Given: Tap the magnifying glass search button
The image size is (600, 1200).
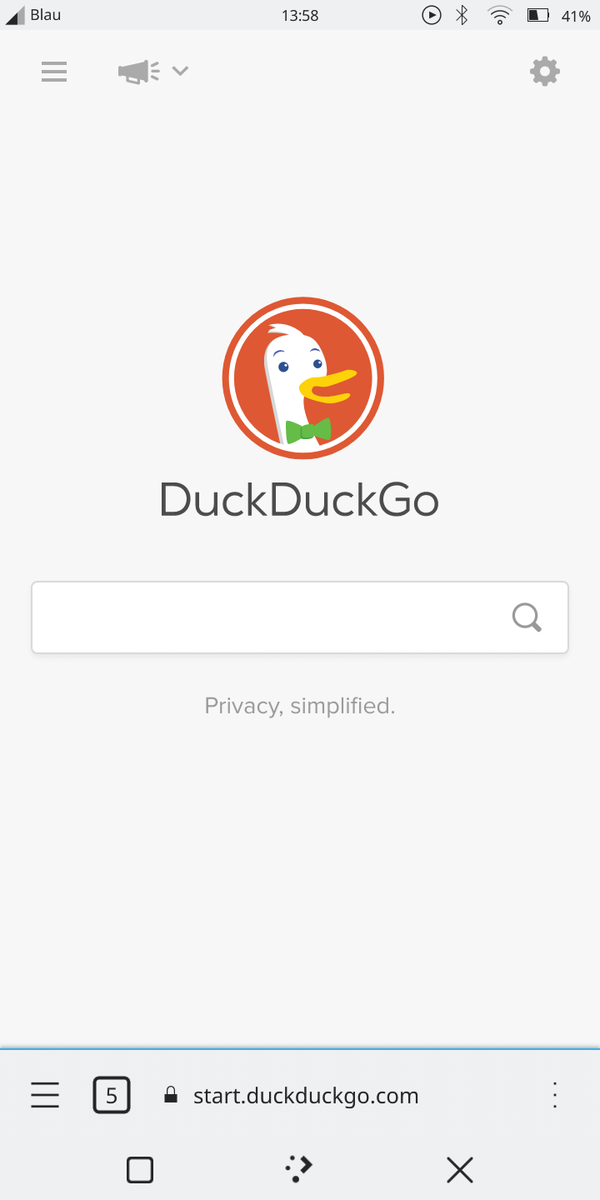Looking at the screenshot, I should point(527,618).
